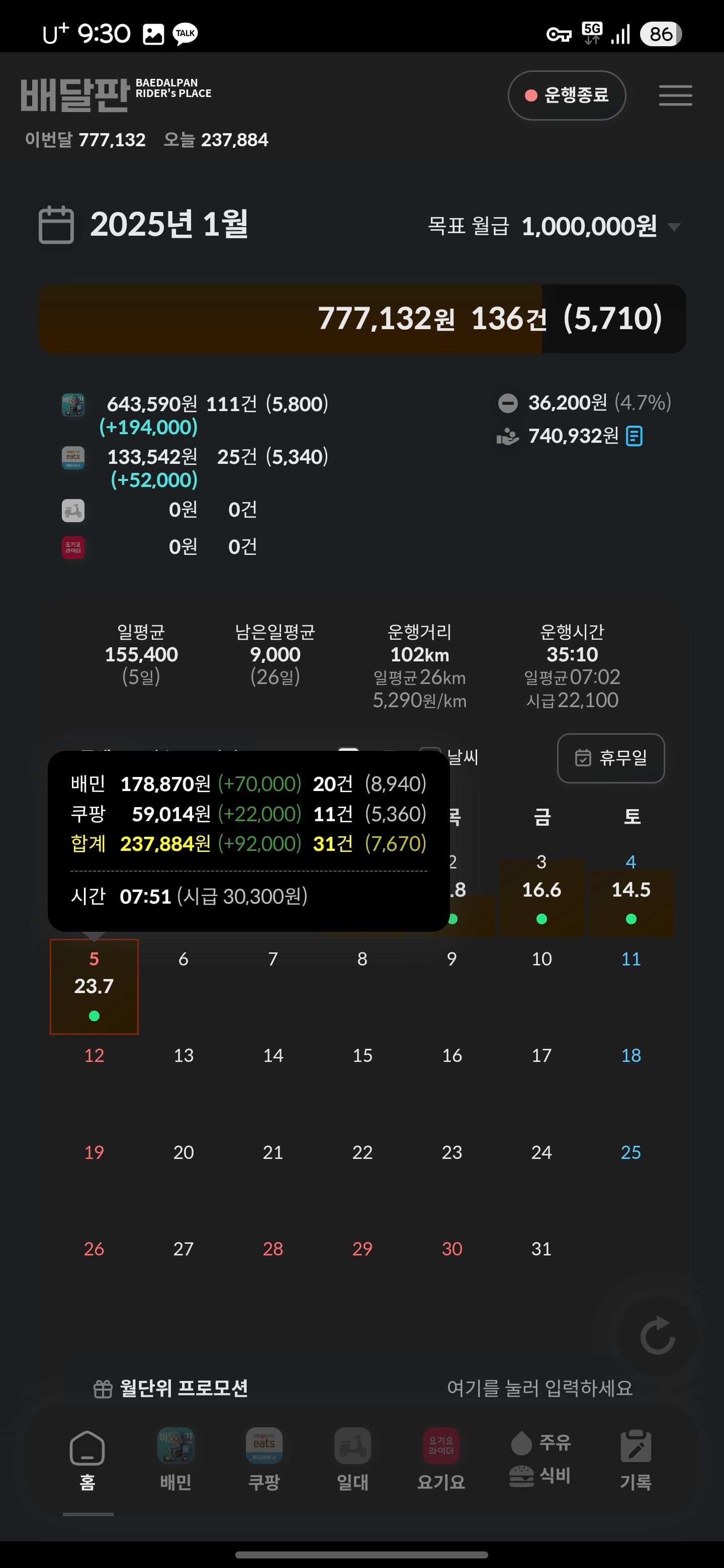This screenshot has height=1568, width=724.
Task: Open the calendar month picker icon
Action: click(x=56, y=225)
